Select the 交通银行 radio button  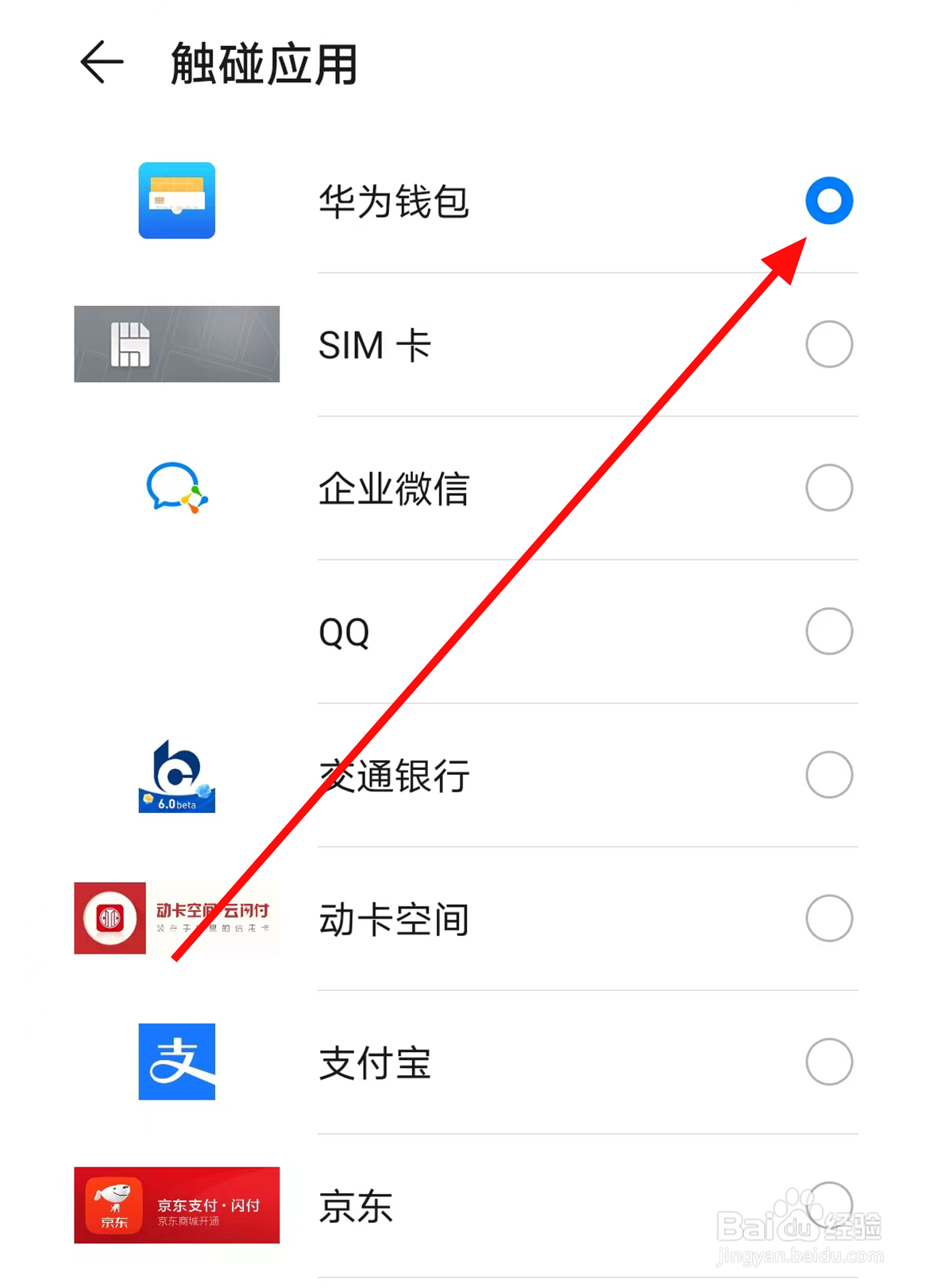tap(828, 775)
